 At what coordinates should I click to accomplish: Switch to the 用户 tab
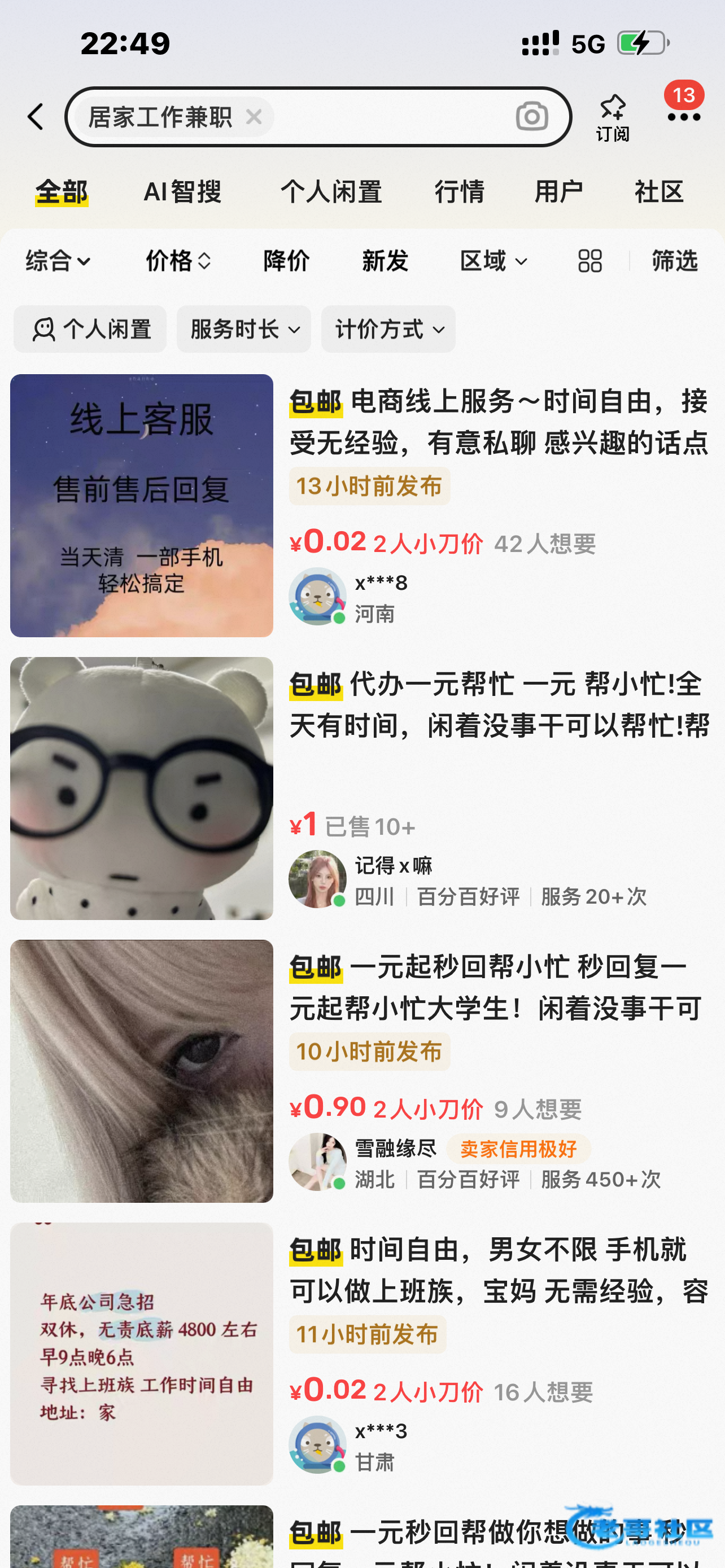(559, 192)
